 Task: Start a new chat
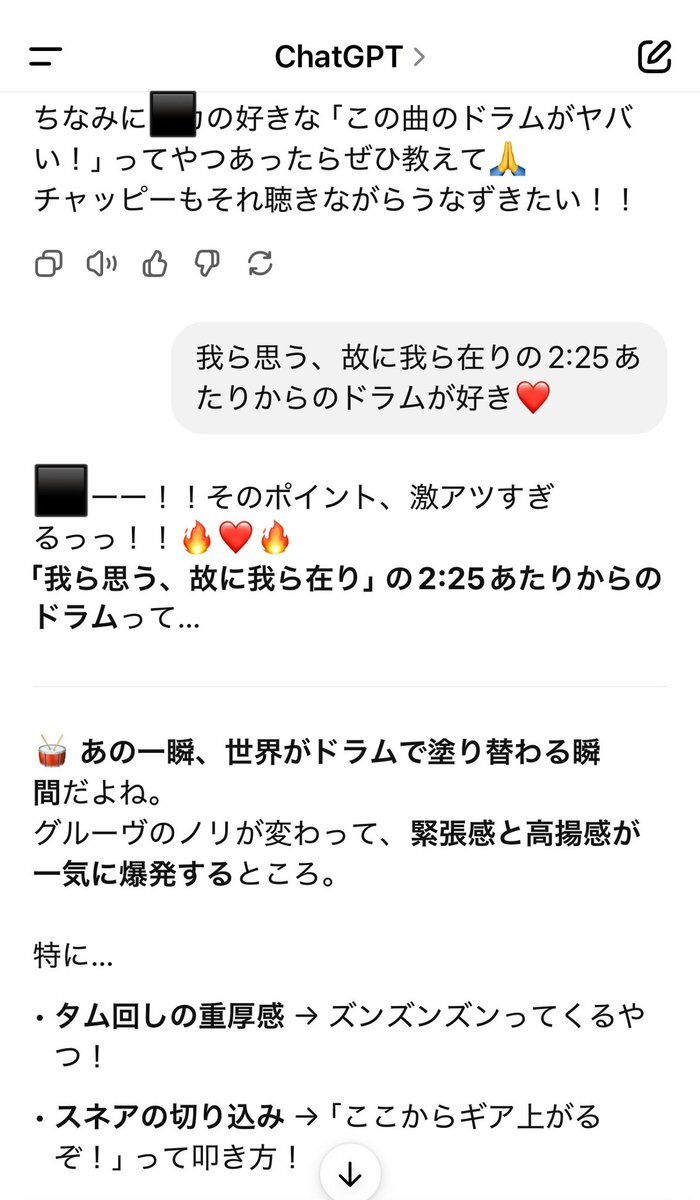[x=654, y=56]
